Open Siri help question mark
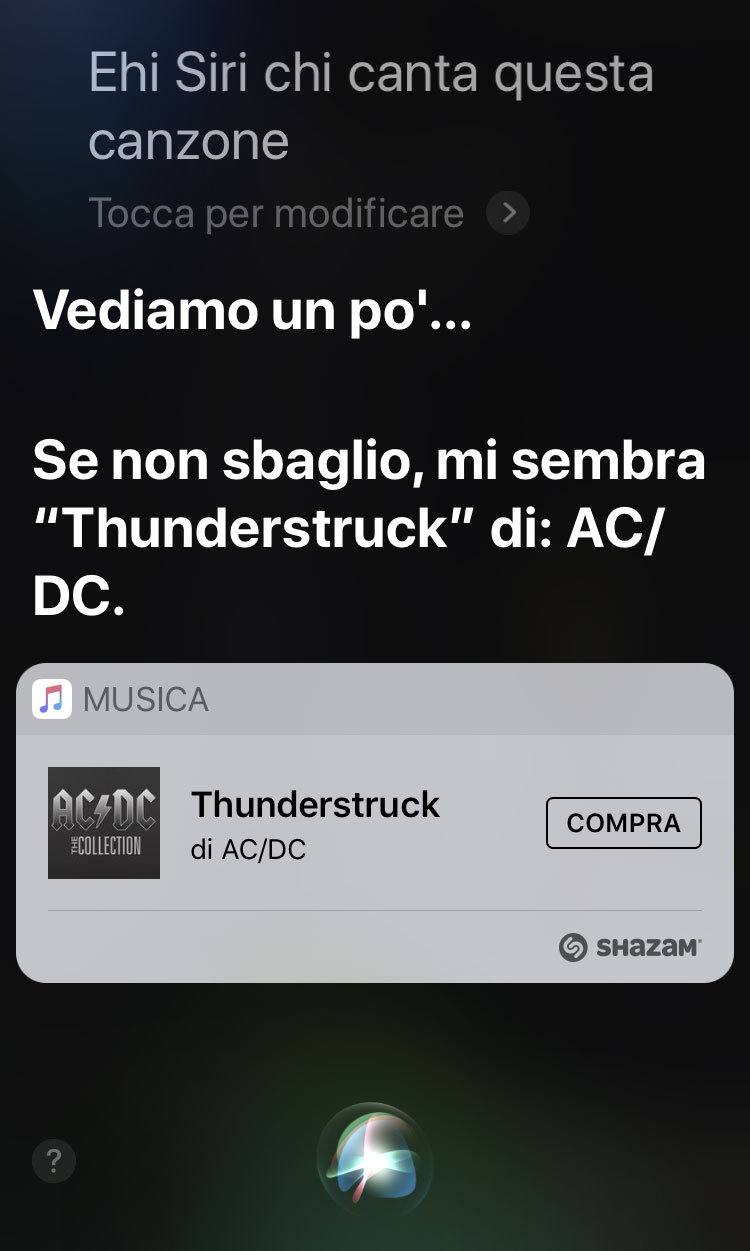 click(x=54, y=1161)
